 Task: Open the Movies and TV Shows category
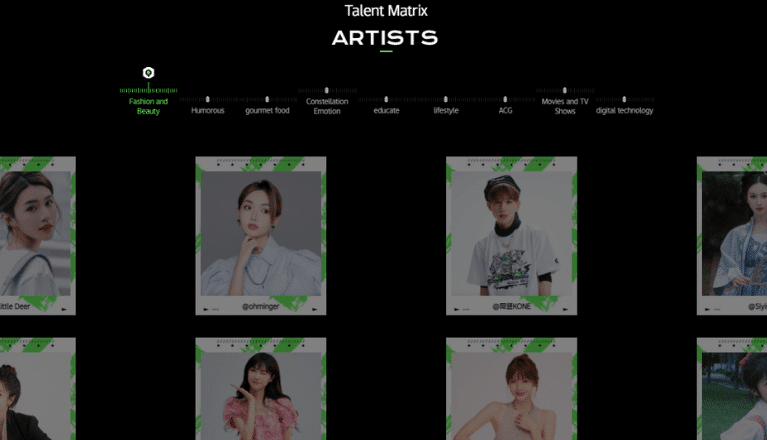pos(565,105)
